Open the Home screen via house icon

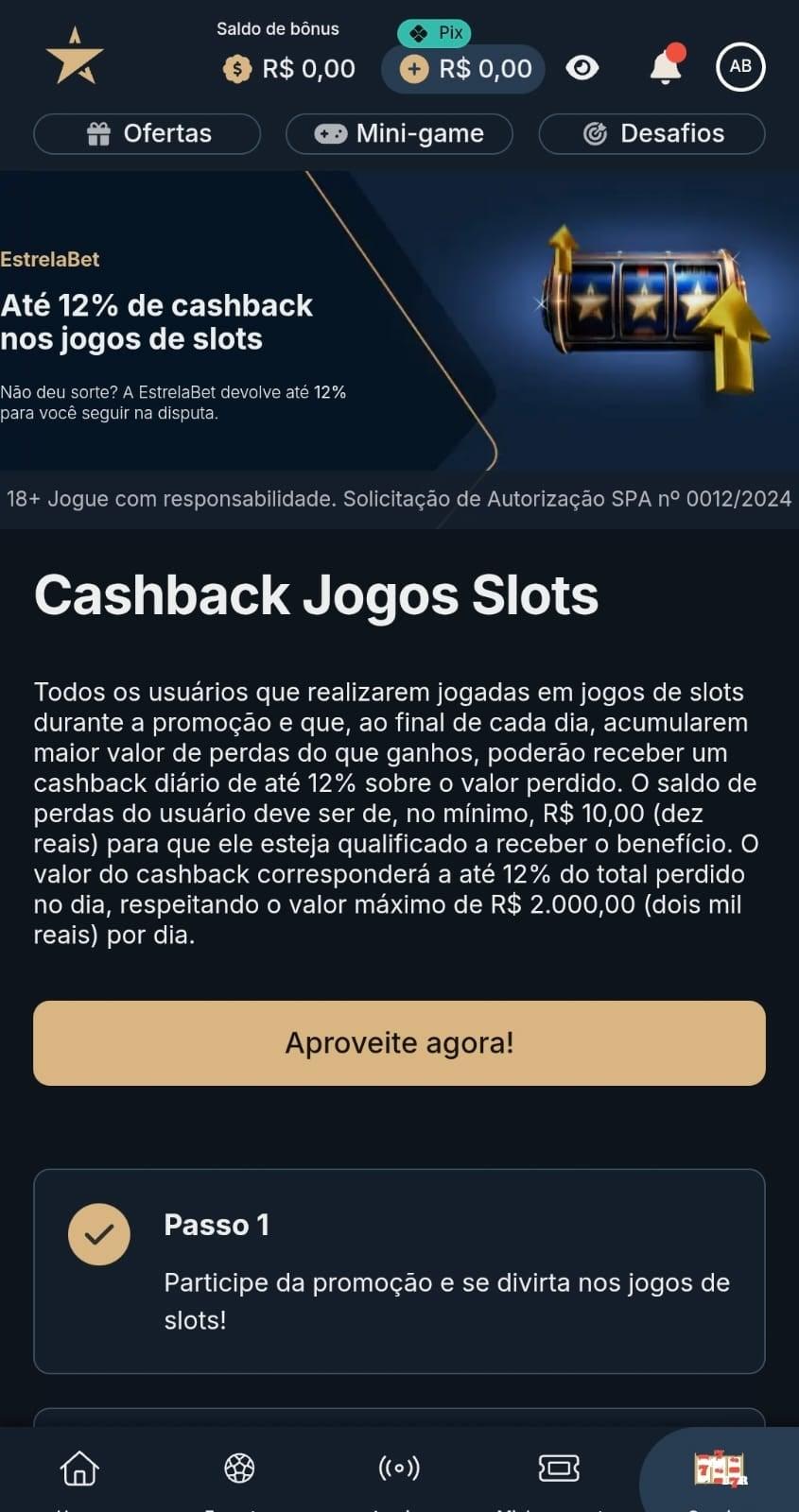click(x=79, y=1469)
